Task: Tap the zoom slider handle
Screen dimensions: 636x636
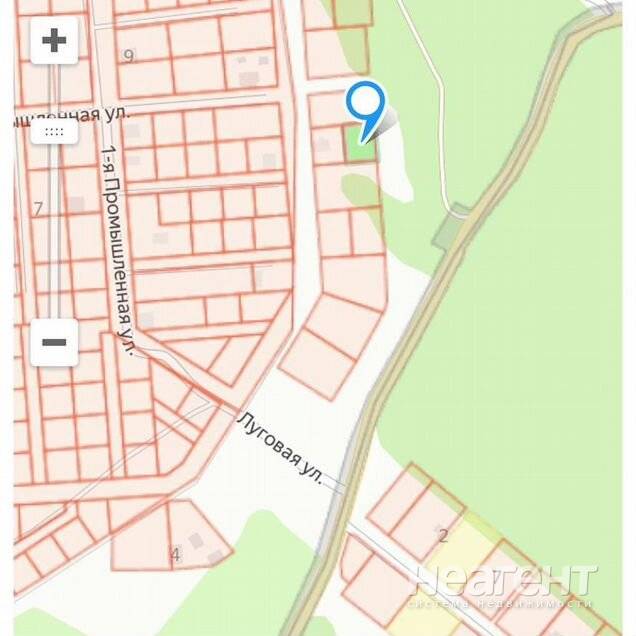Action: click(x=54, y=131)
